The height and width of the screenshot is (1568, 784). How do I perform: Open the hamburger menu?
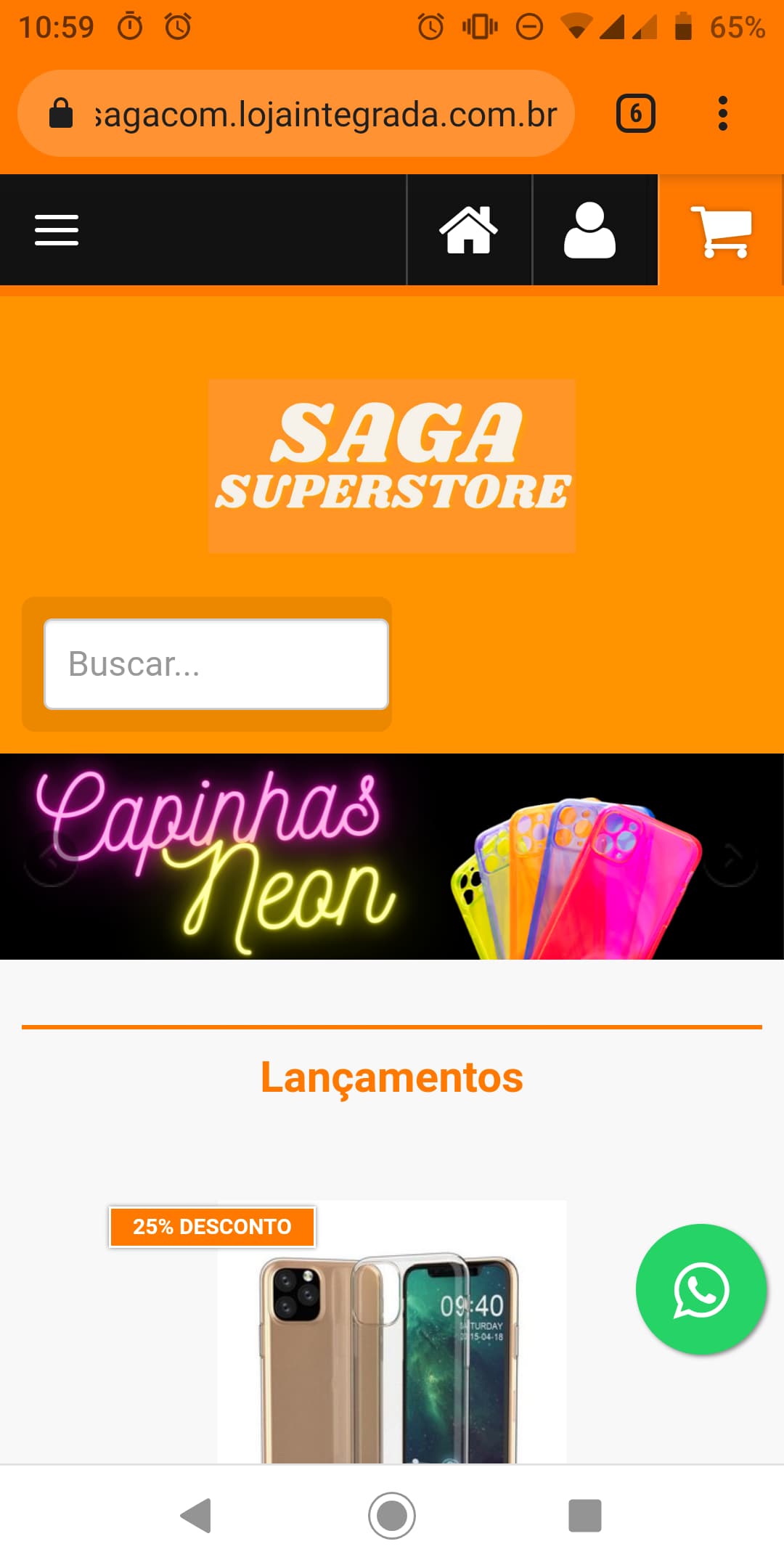click(x=57, y=230)
